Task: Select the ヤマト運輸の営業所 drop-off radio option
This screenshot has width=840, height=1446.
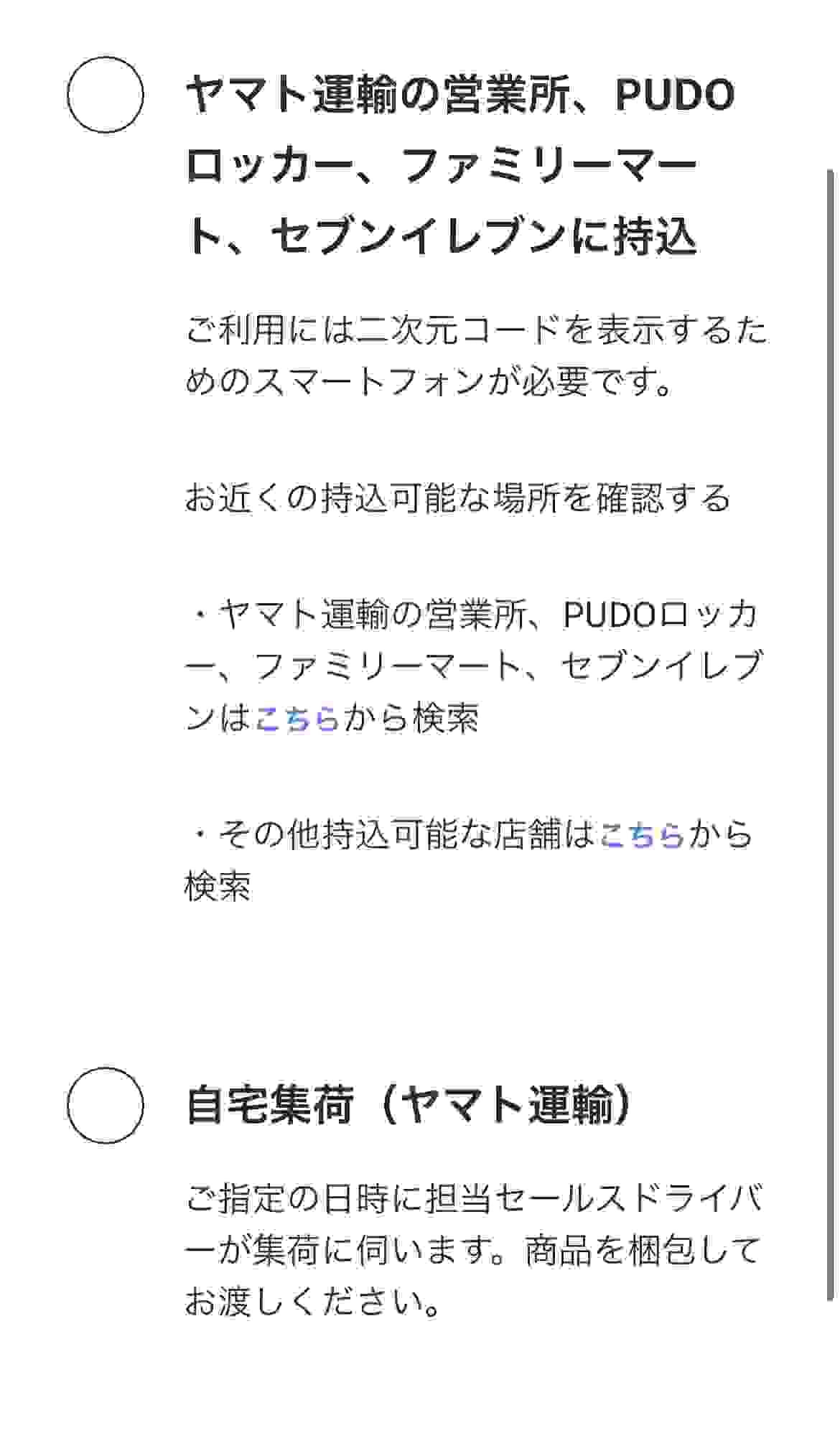Action: [x=106, y=95]
